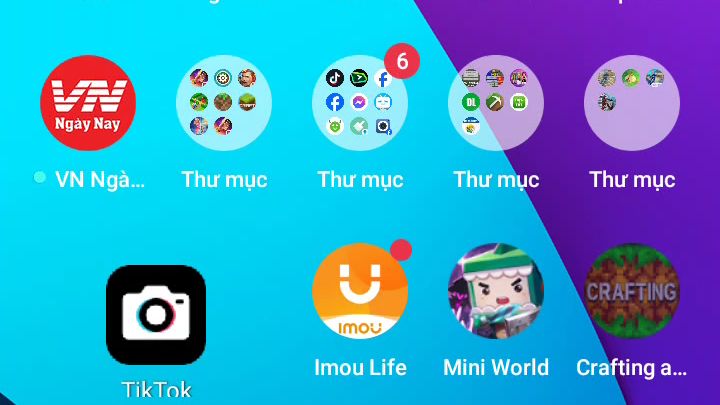
Task: Open the VN Ngày Nay app
Action: (x=88, y=103)
